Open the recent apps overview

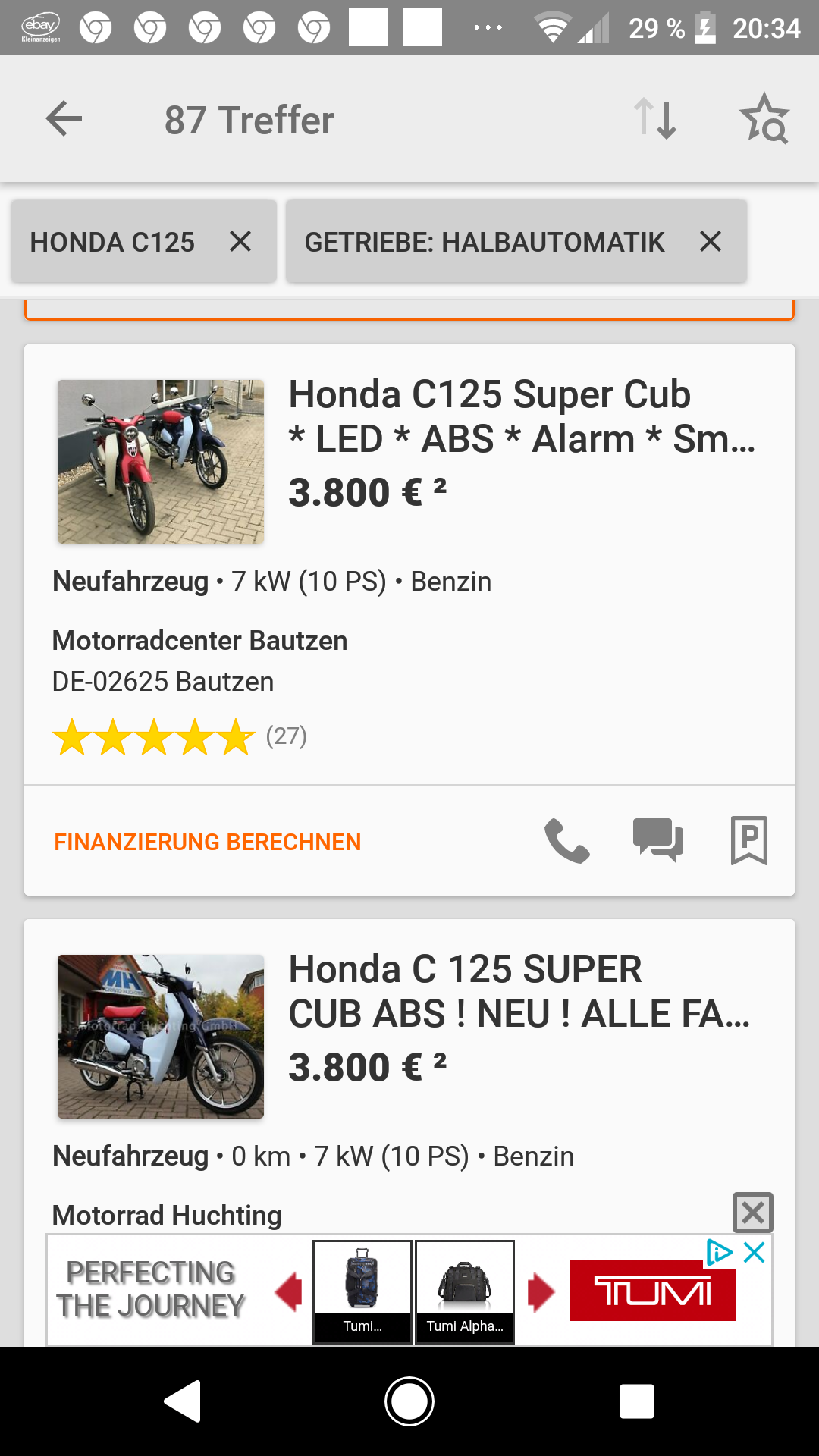[637, 1401]
